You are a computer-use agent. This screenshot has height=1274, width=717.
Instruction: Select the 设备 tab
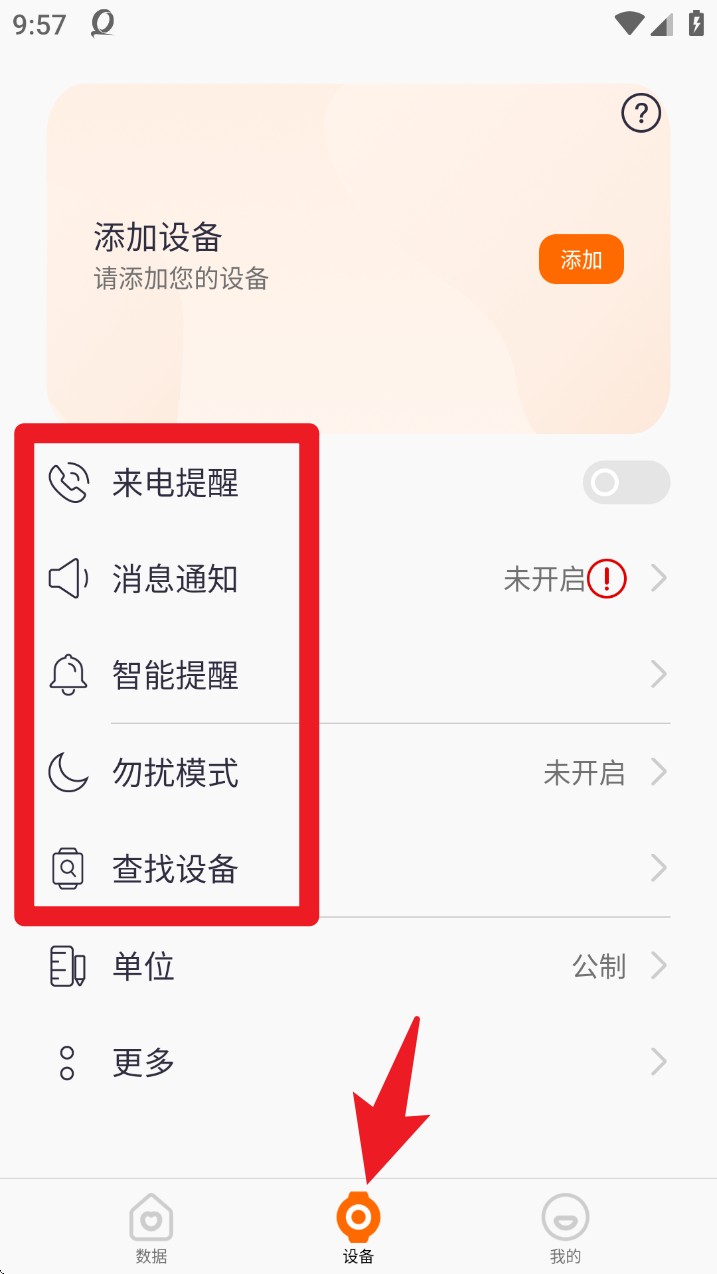358,1228
